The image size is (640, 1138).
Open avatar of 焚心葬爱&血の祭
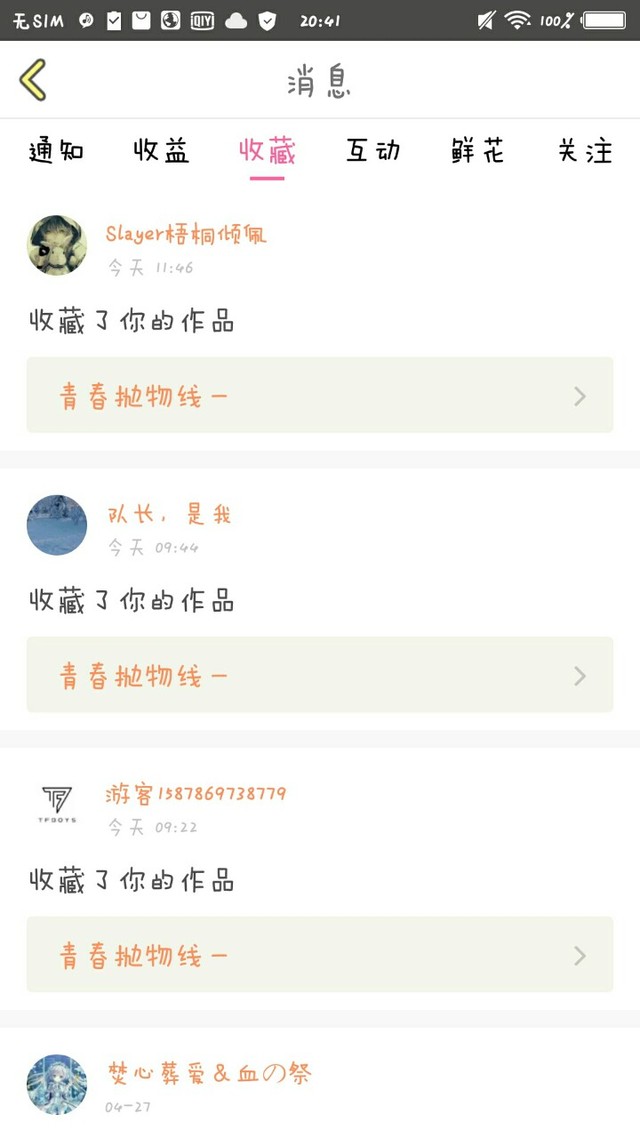57,1084
